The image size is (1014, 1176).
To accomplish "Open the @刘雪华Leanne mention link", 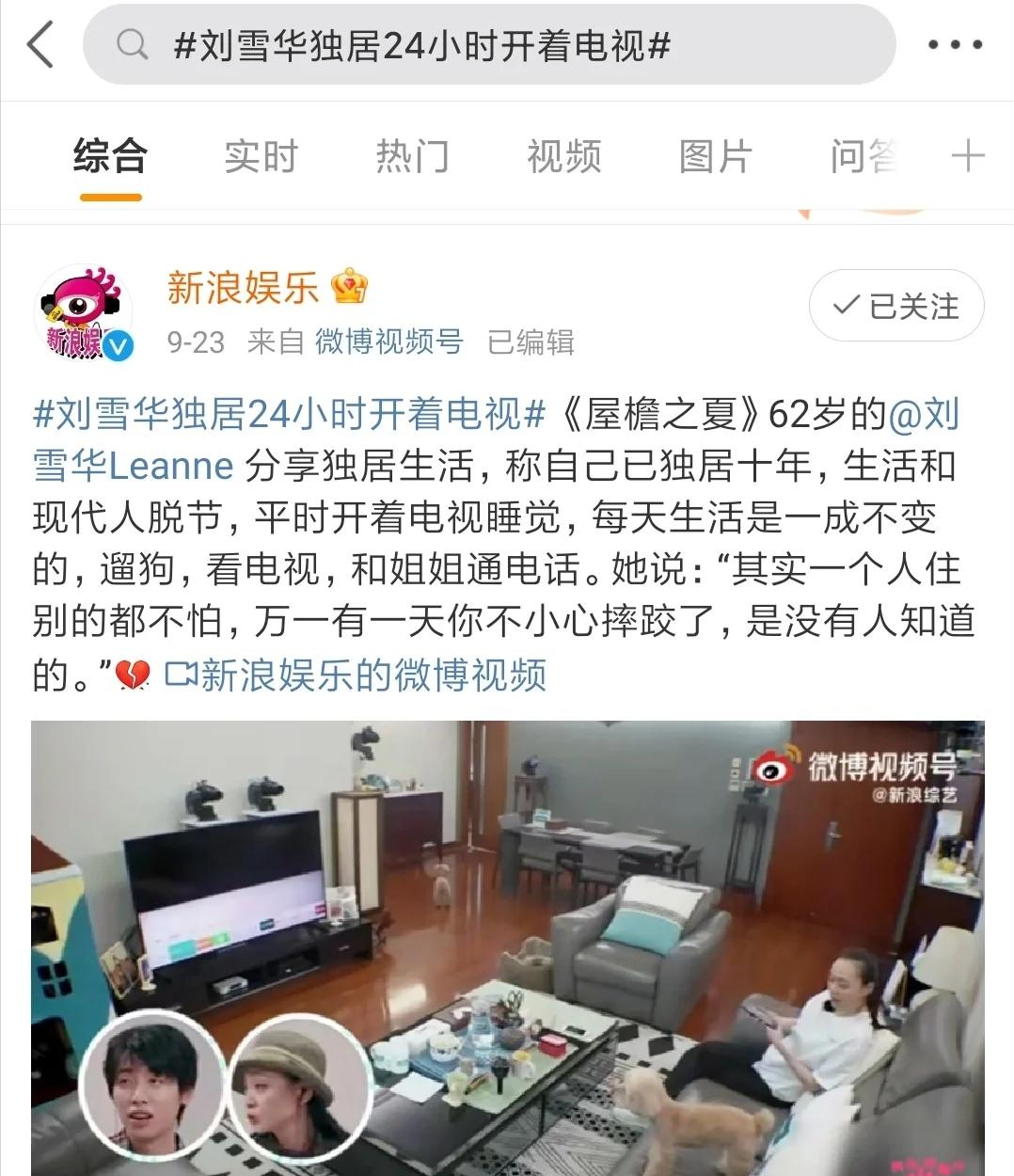I will [132, 466].
